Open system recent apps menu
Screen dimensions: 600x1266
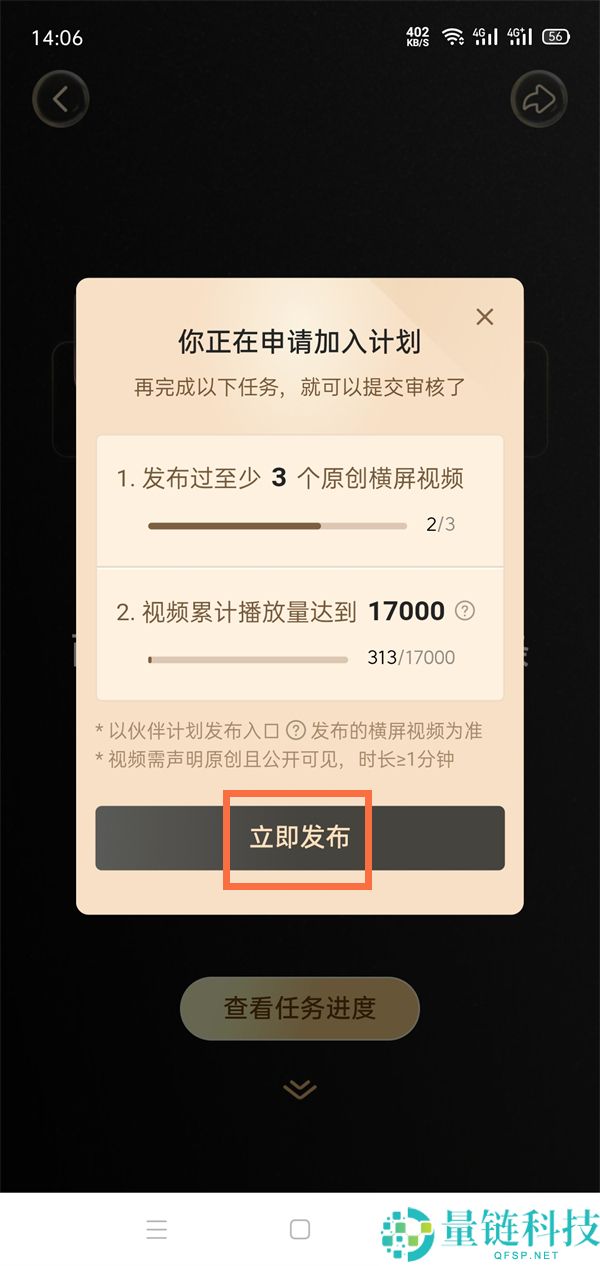pyautogui.click(x=157, y=1230)
